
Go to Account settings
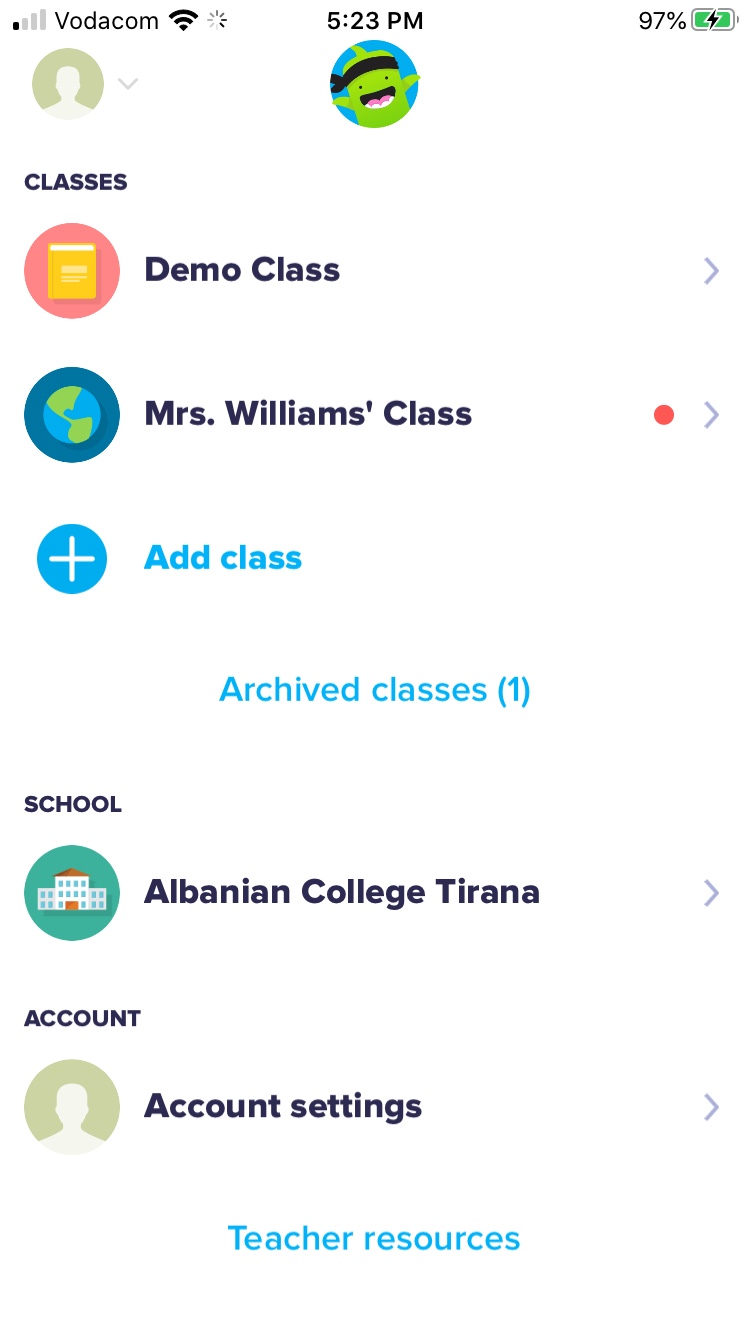click(x=283, y=1106)
